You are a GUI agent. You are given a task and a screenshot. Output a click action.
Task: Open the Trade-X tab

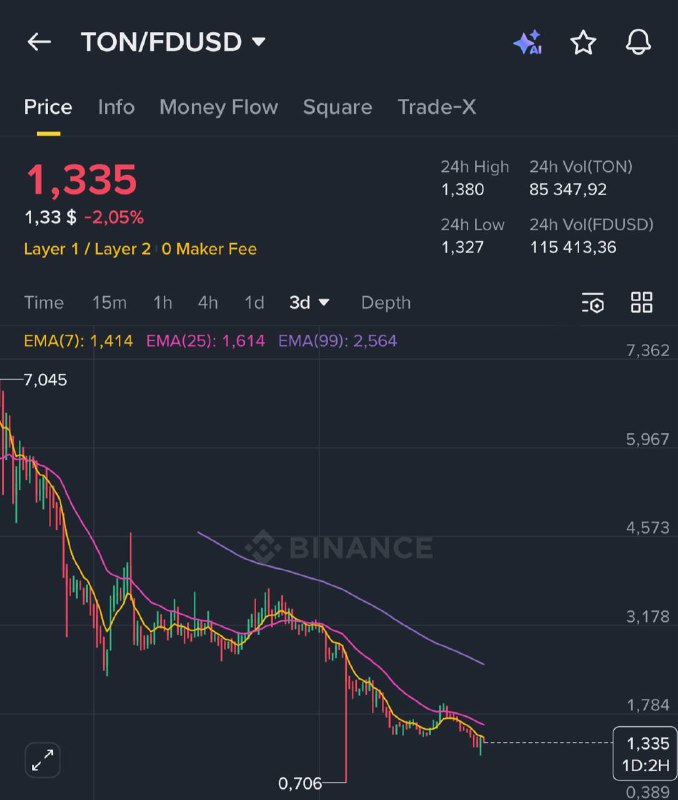pyautogui.click(x=436, y=107)
